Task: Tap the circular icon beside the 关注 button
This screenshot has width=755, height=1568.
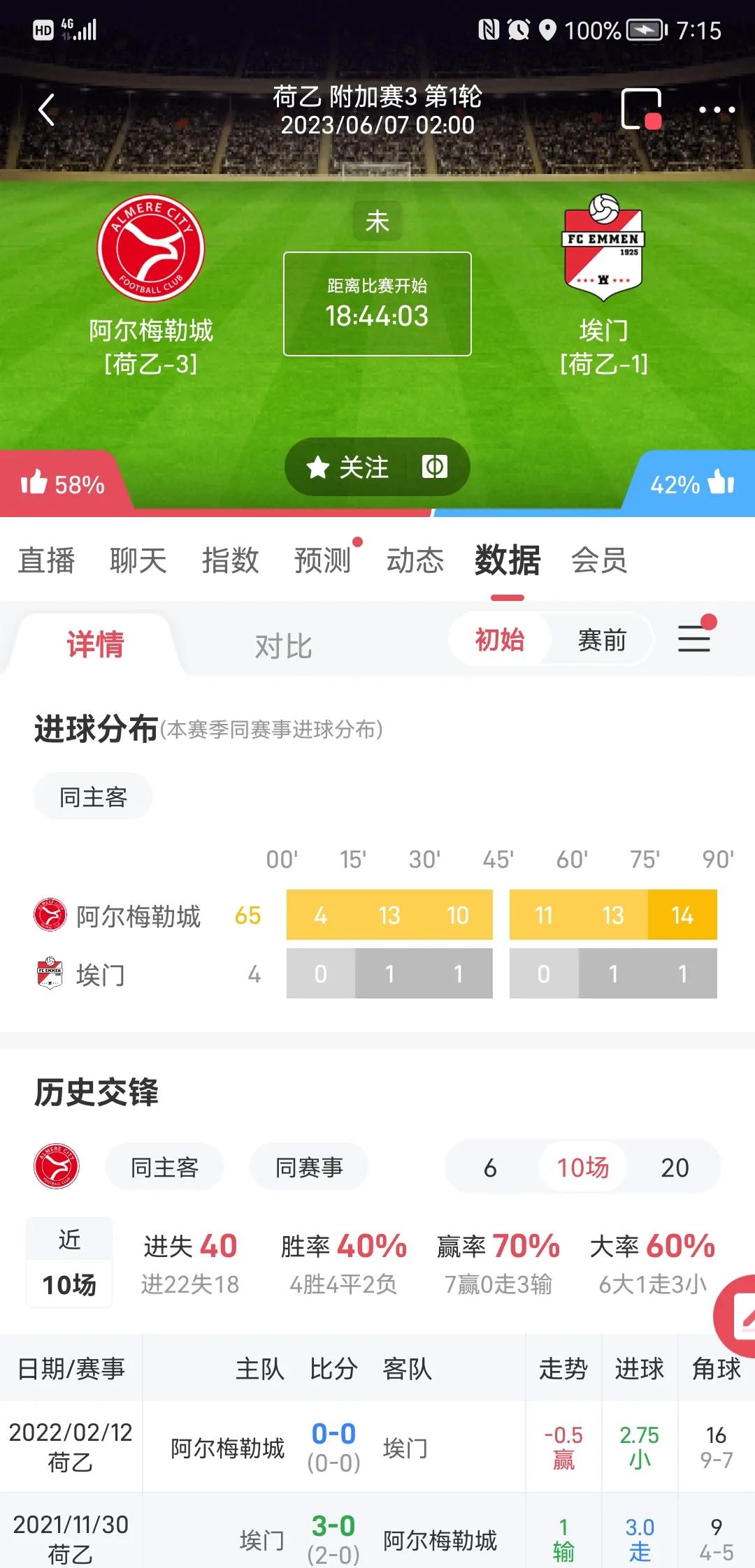Action: (435, 467)
